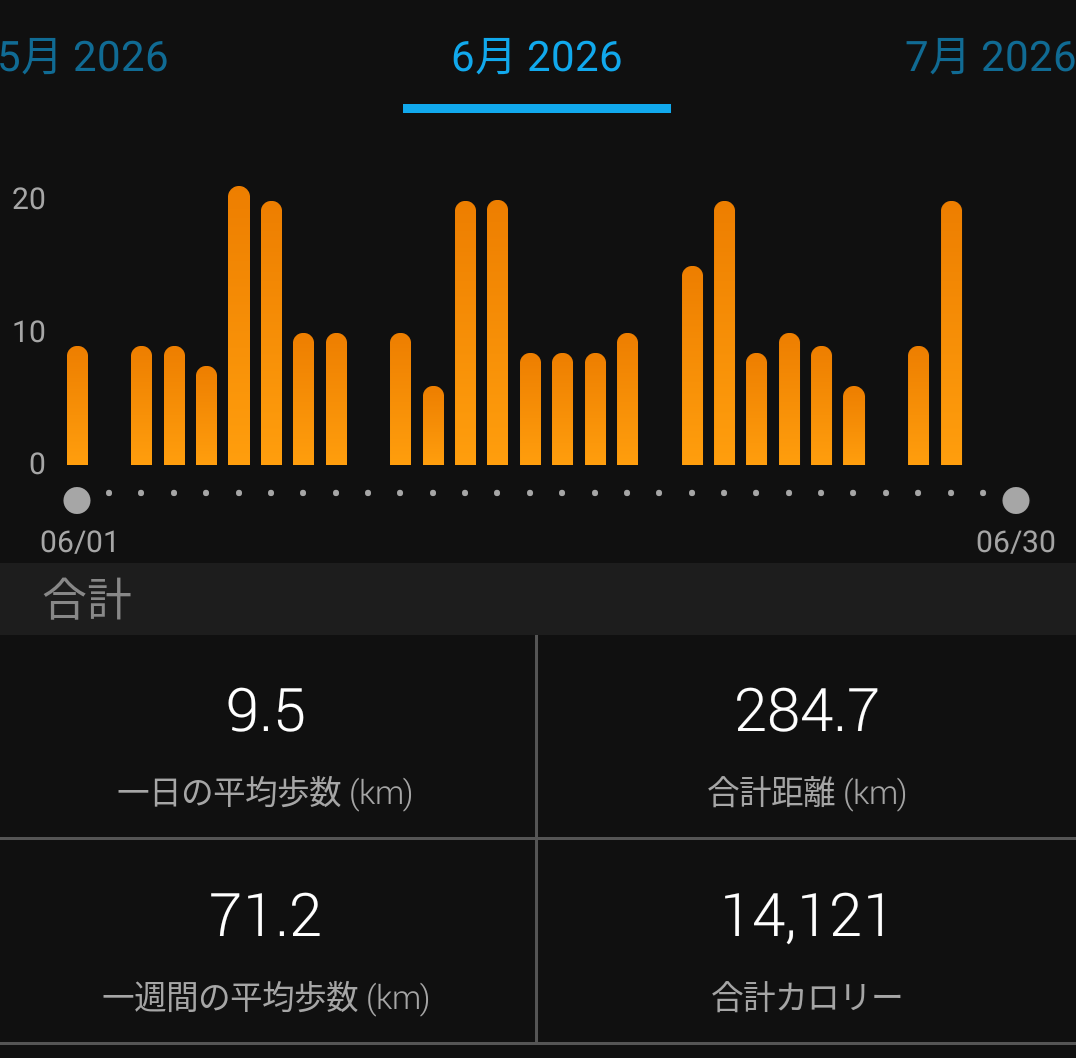Tap the last orange bar before 06/30

[951, 333]
